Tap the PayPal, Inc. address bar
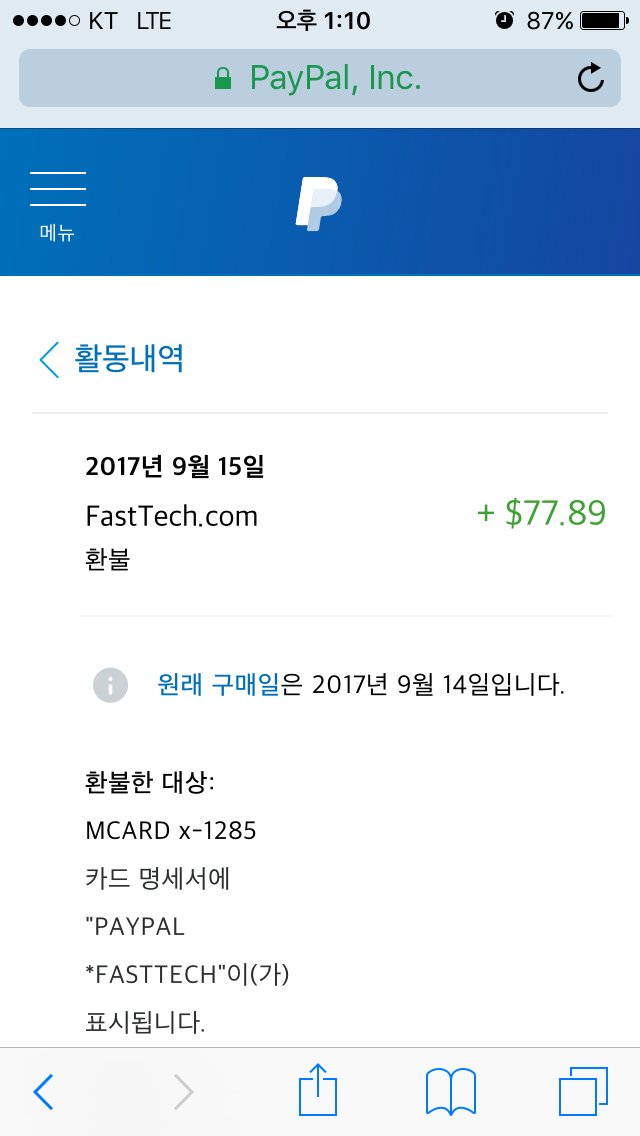The height and width of the screenshot is (1136, 640). (x=320, y=78)
